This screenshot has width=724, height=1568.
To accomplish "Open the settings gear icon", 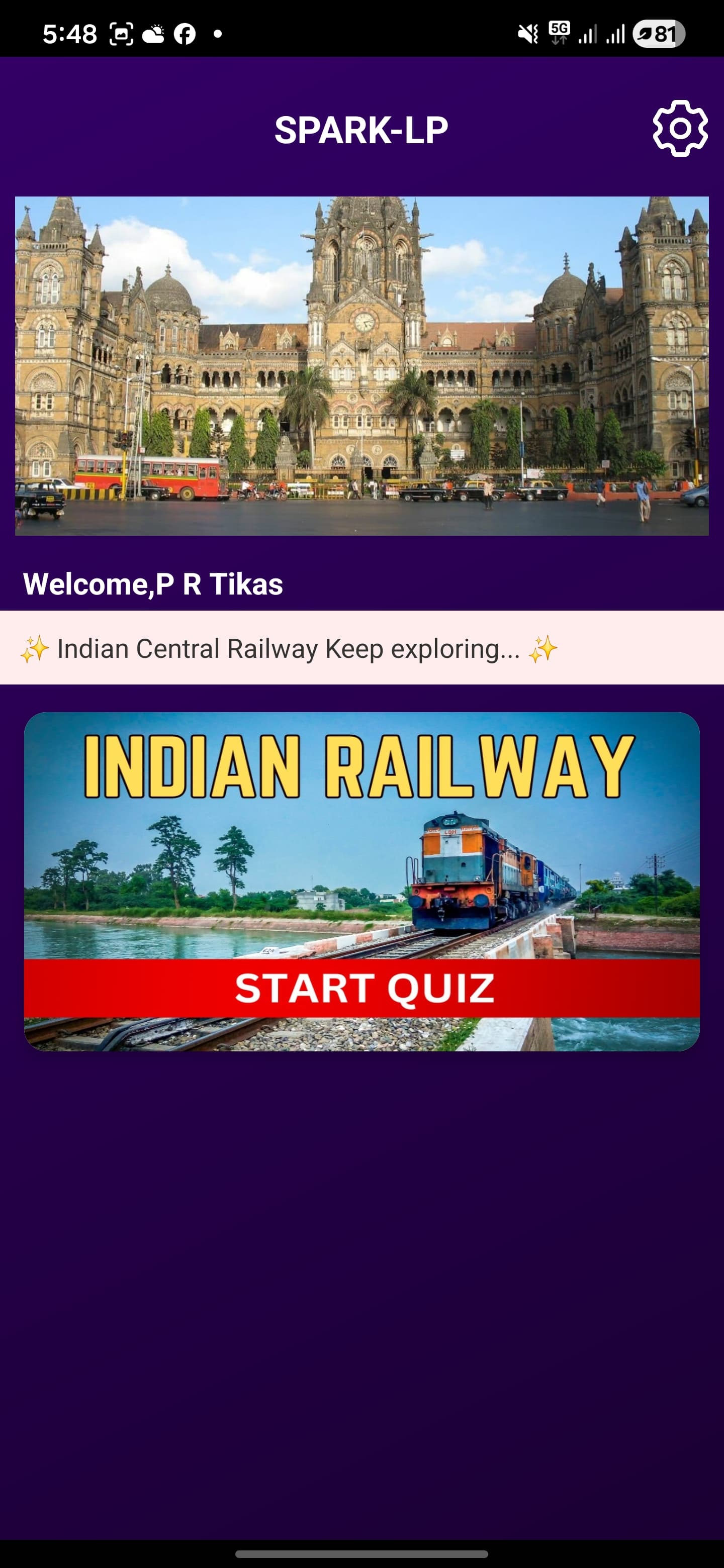I will pos(680,129).
